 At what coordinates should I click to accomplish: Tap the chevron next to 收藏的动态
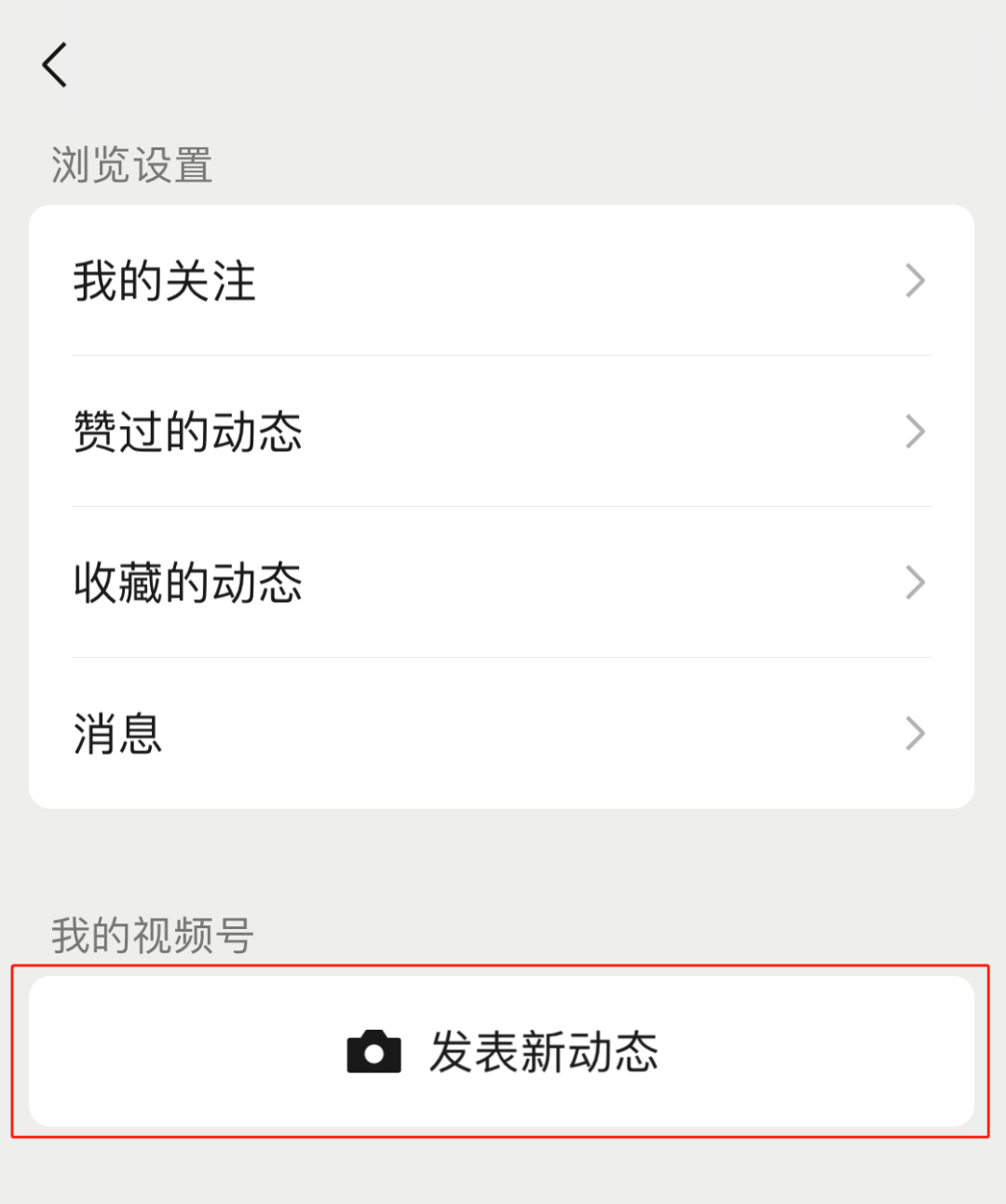click(915, 582)
